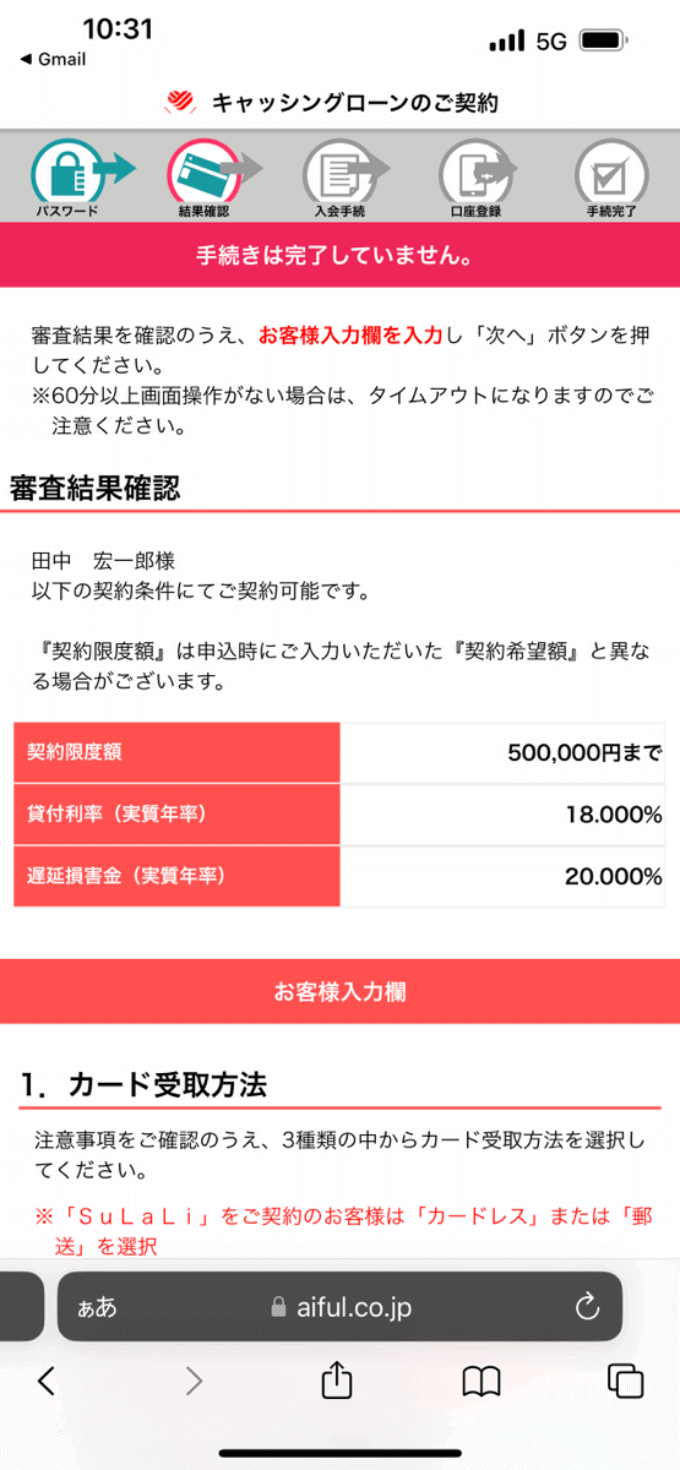Return to Gmail via the back link
This screenshot has height=1470, width=680.
pos(53,59)
